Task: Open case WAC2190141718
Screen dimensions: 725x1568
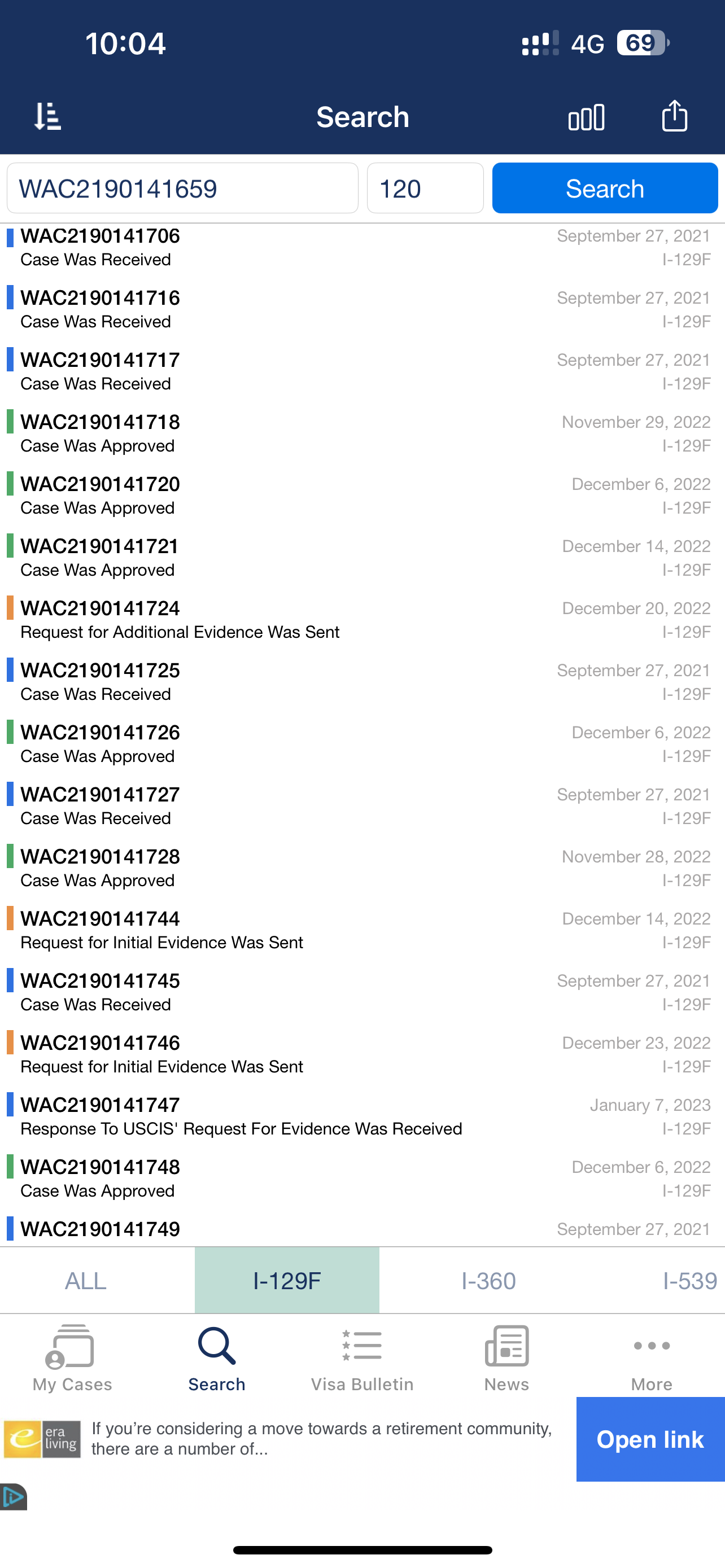Action: pos(362,433)
